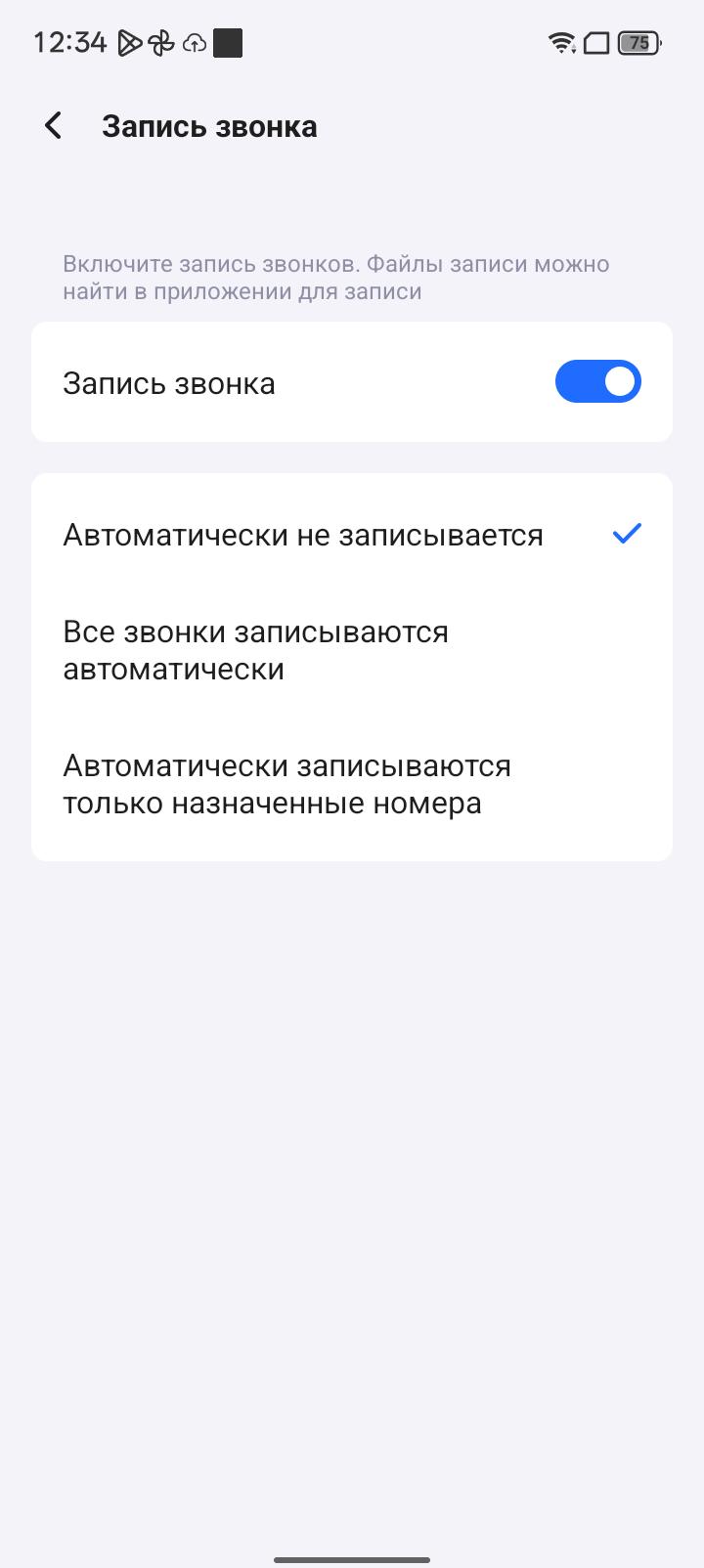Viewport: 704px width, 1568px height.
Task: Choose Все звонки записываются автоматически
Action: (x=352, y=651)
